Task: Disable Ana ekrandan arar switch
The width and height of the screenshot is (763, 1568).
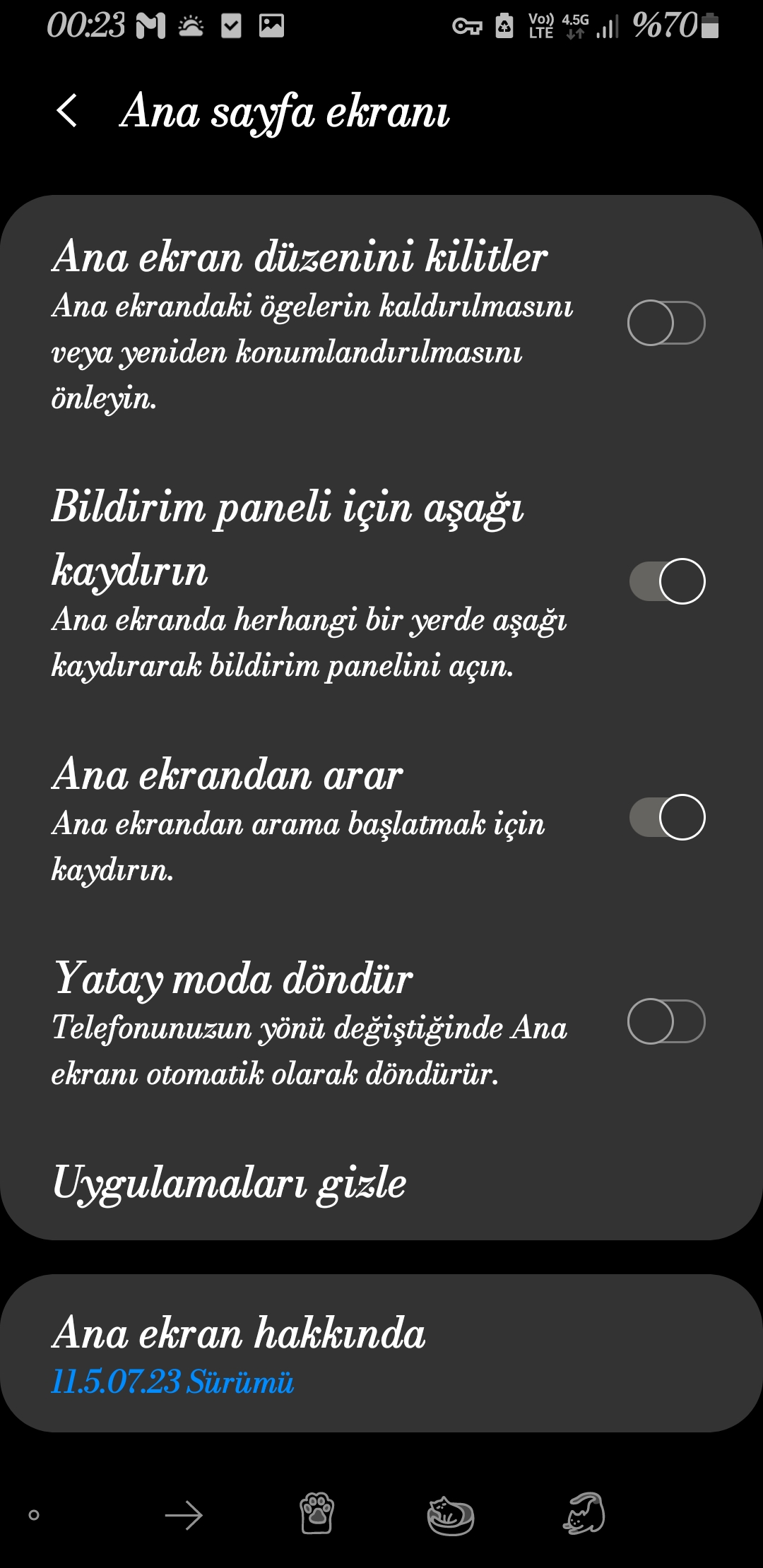Action: click(666, 817)
